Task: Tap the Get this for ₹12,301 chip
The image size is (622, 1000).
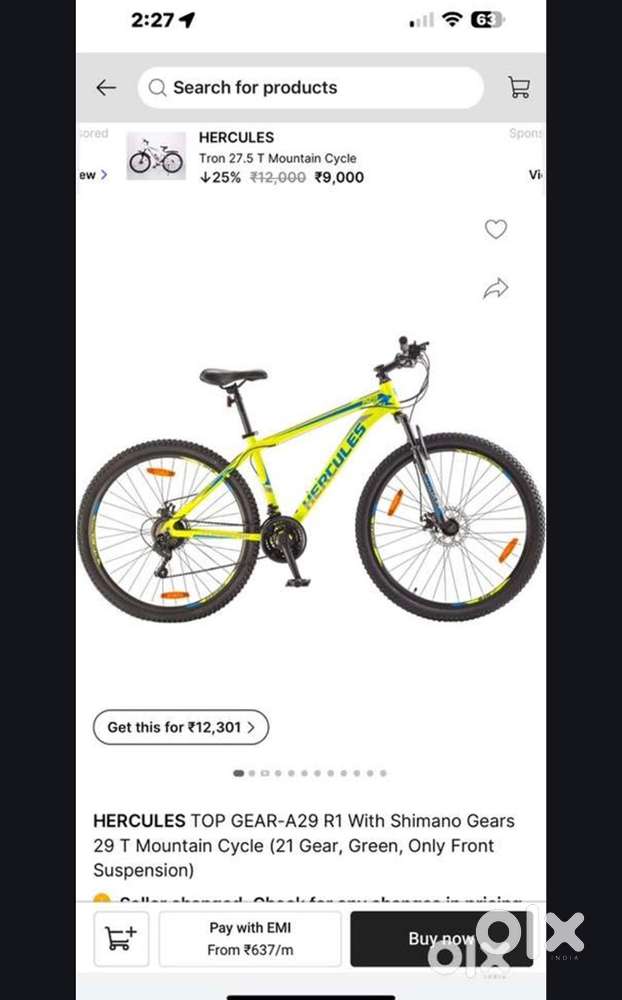Action: 181,727
